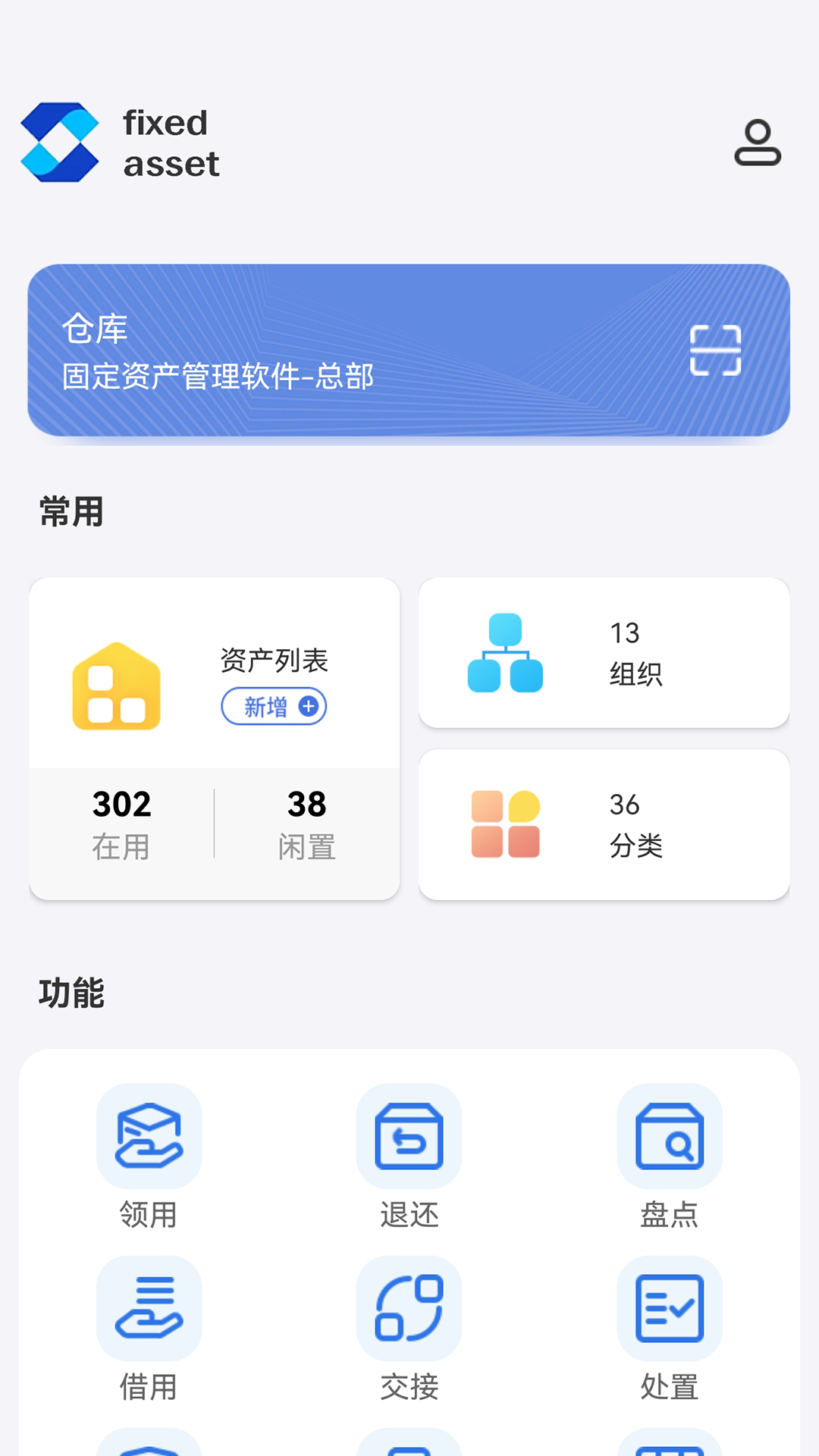View the 36 分类 categories card
This screenshot has height=1456, width=819.
coord(604,824)
